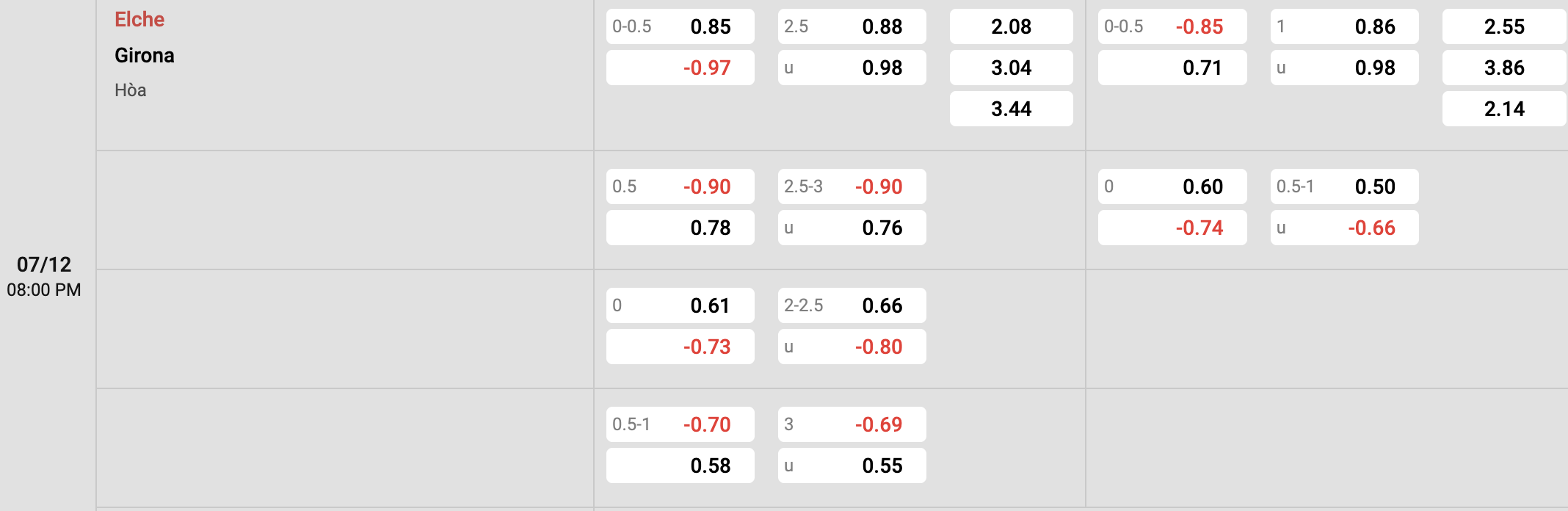Viewport: 1568px width, 511px height.
Task: Select the 0.5-1 handicap odds -0.70
Action: (x=680, y=424)
